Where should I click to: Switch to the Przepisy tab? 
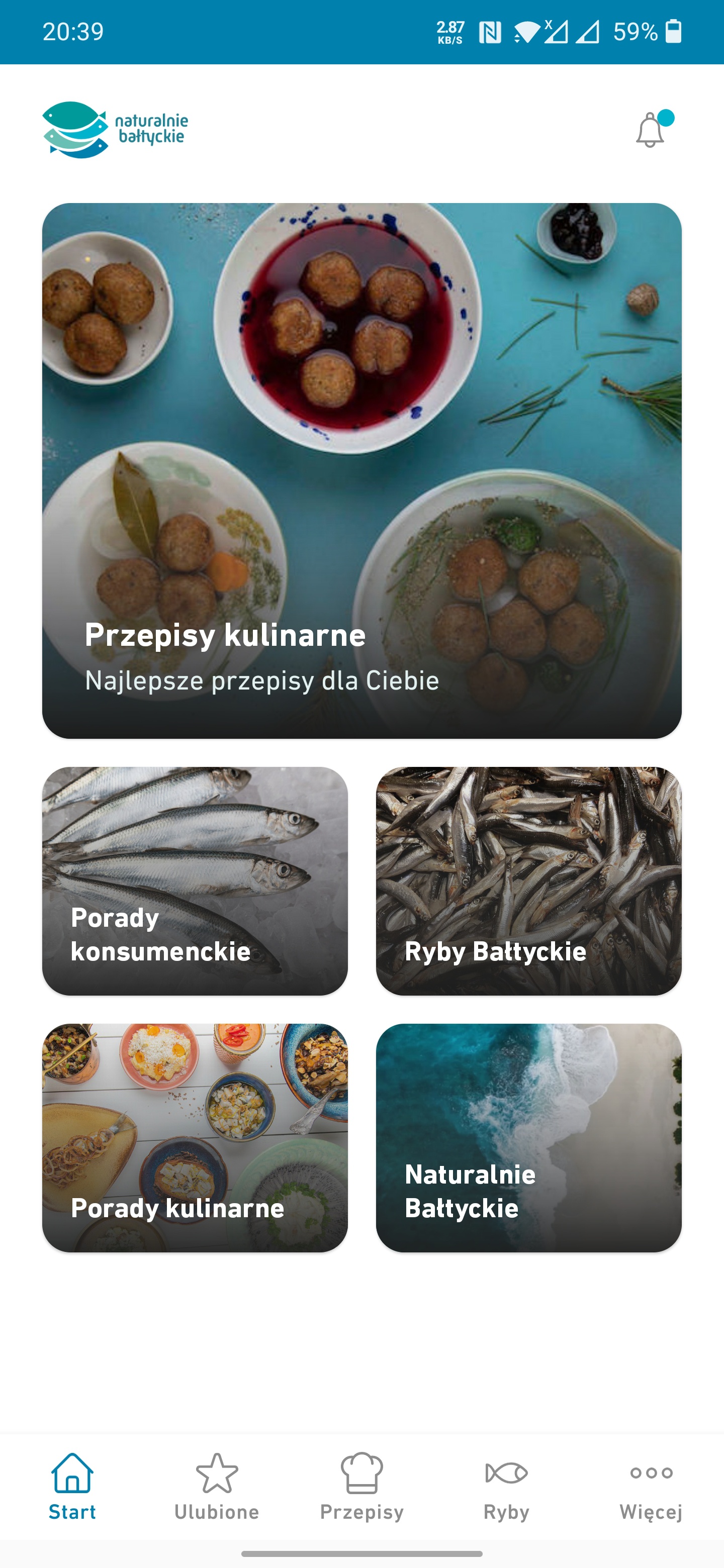tap(361, 1485)
